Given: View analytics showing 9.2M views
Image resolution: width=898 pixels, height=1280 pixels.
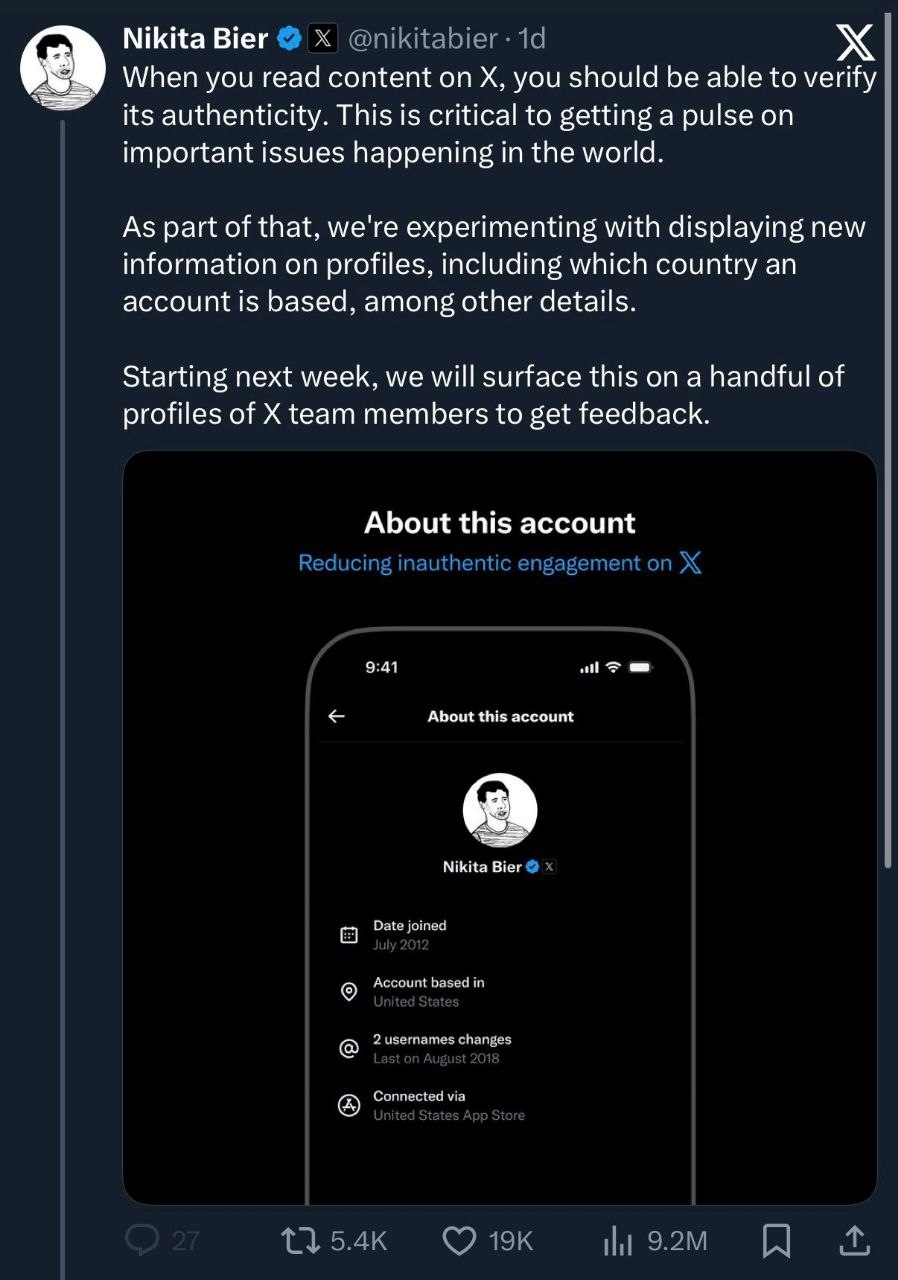Looking at the screenshot, I should tap(620, 1241).
